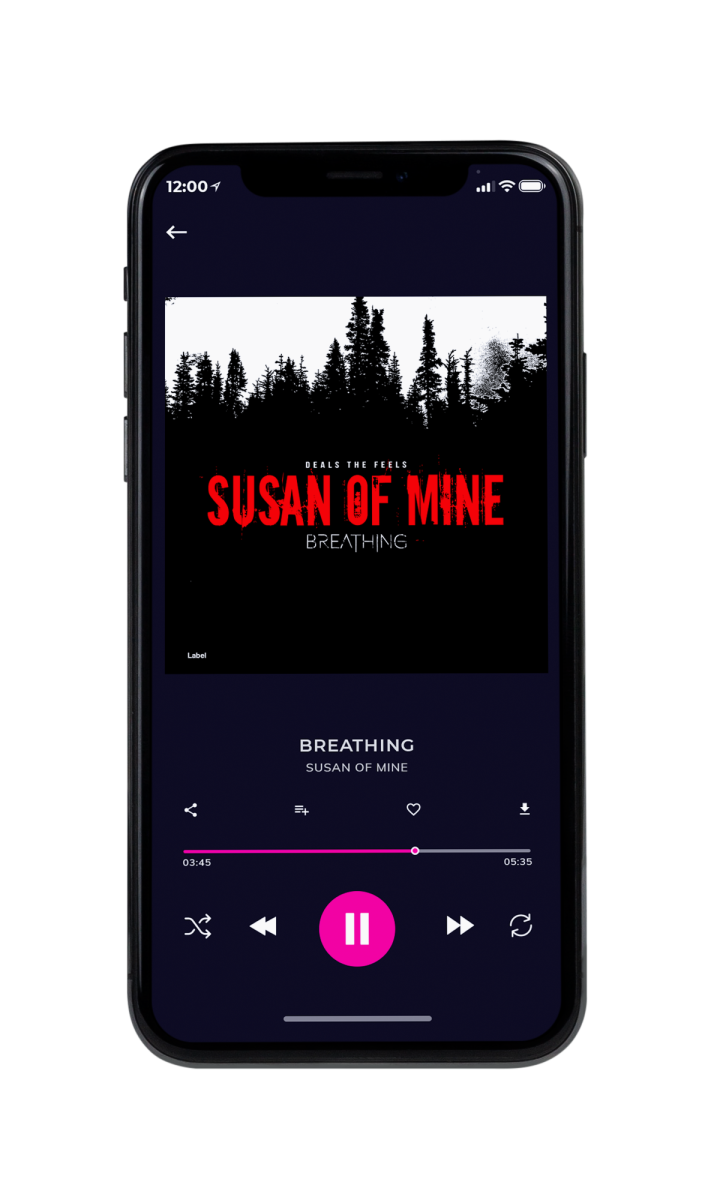720x1200 pixels.
Task: Share the song Breathing
Action: click(191, 810)
